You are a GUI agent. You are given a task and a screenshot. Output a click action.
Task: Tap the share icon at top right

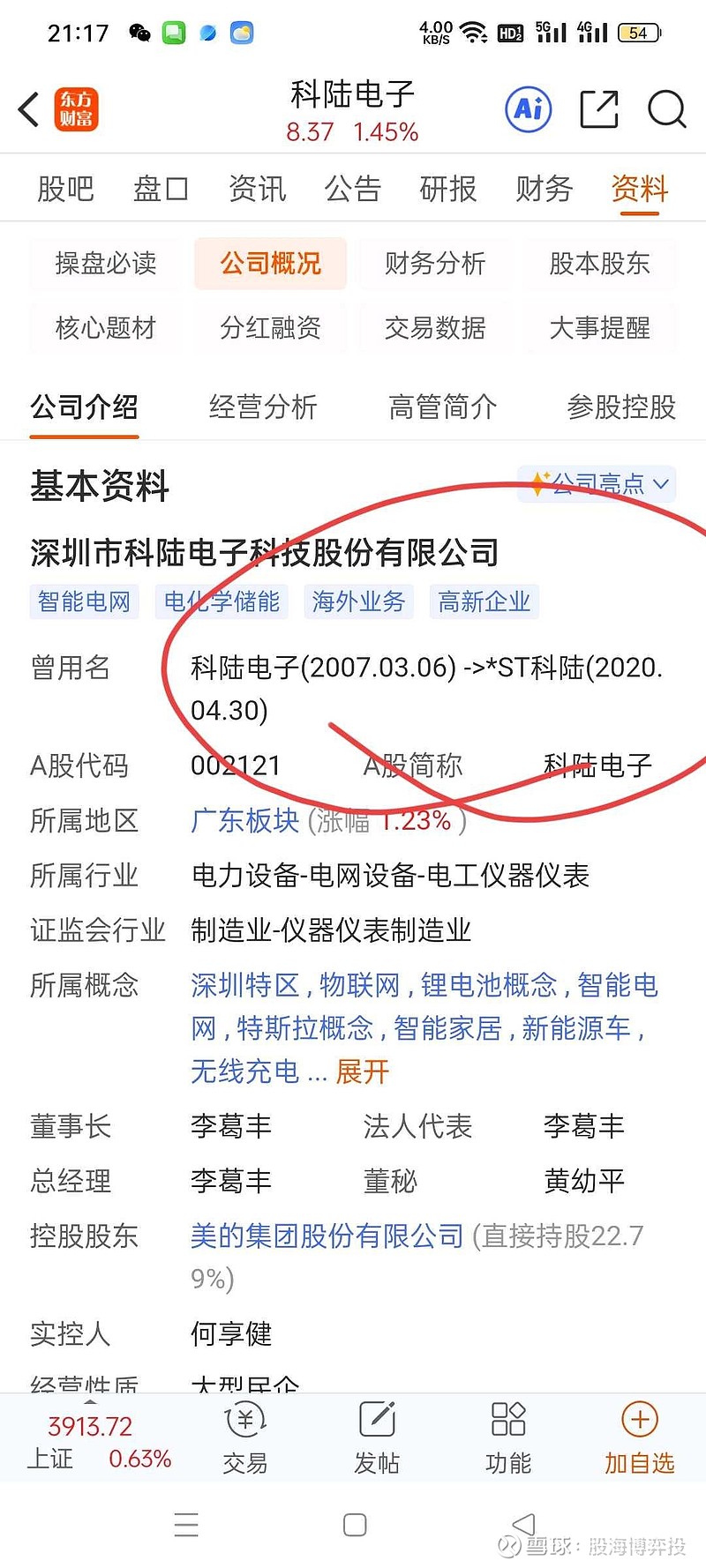point(598,109)
